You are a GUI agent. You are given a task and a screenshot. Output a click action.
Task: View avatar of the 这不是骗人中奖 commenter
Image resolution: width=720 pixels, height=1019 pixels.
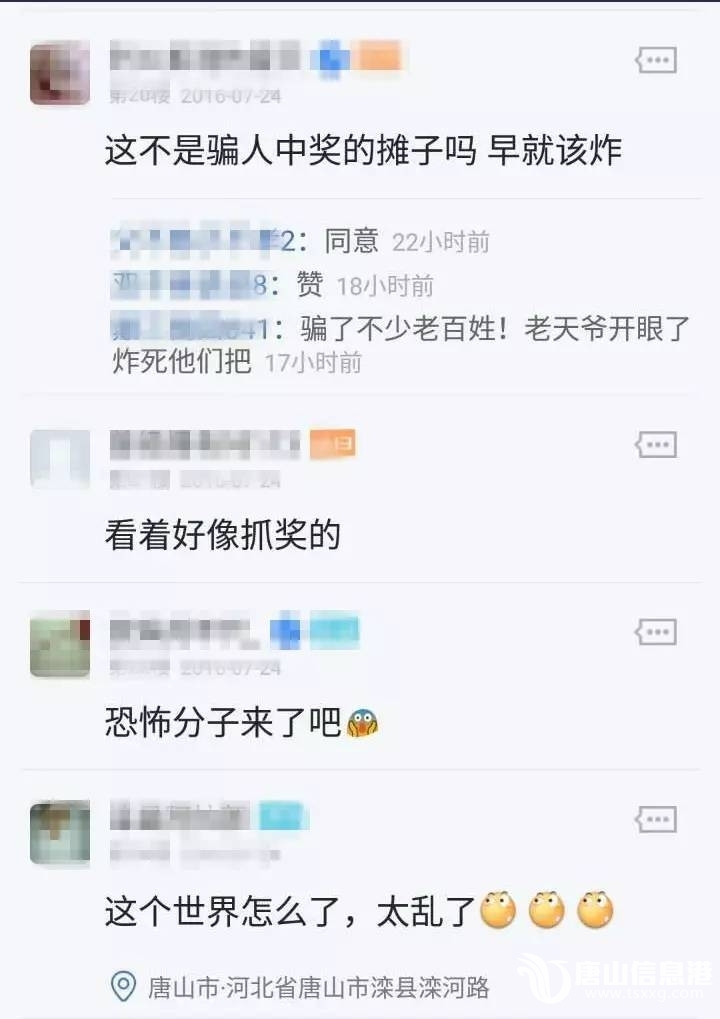point(60,72)
